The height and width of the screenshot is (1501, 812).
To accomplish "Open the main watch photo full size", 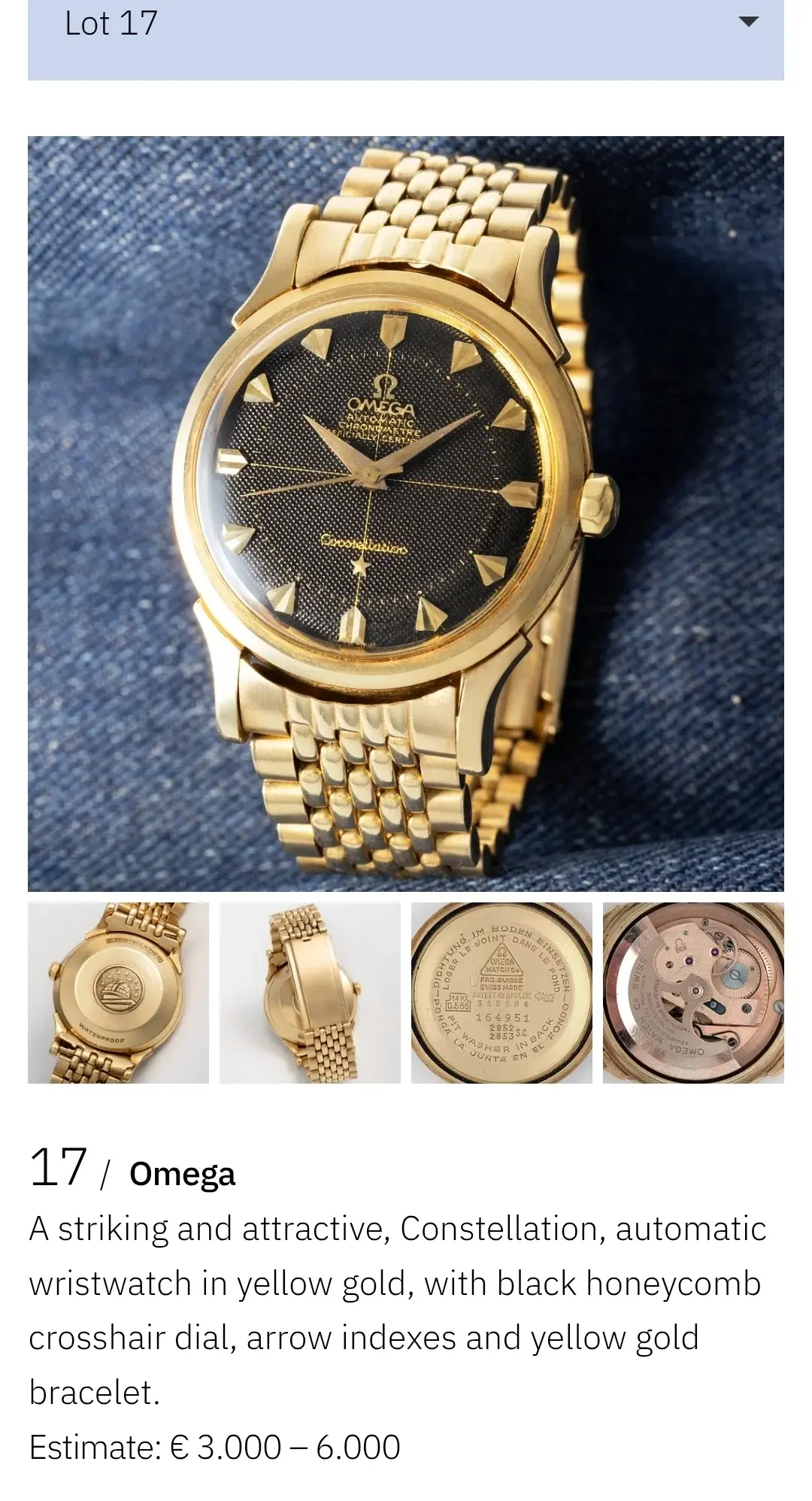I will 406,514.
